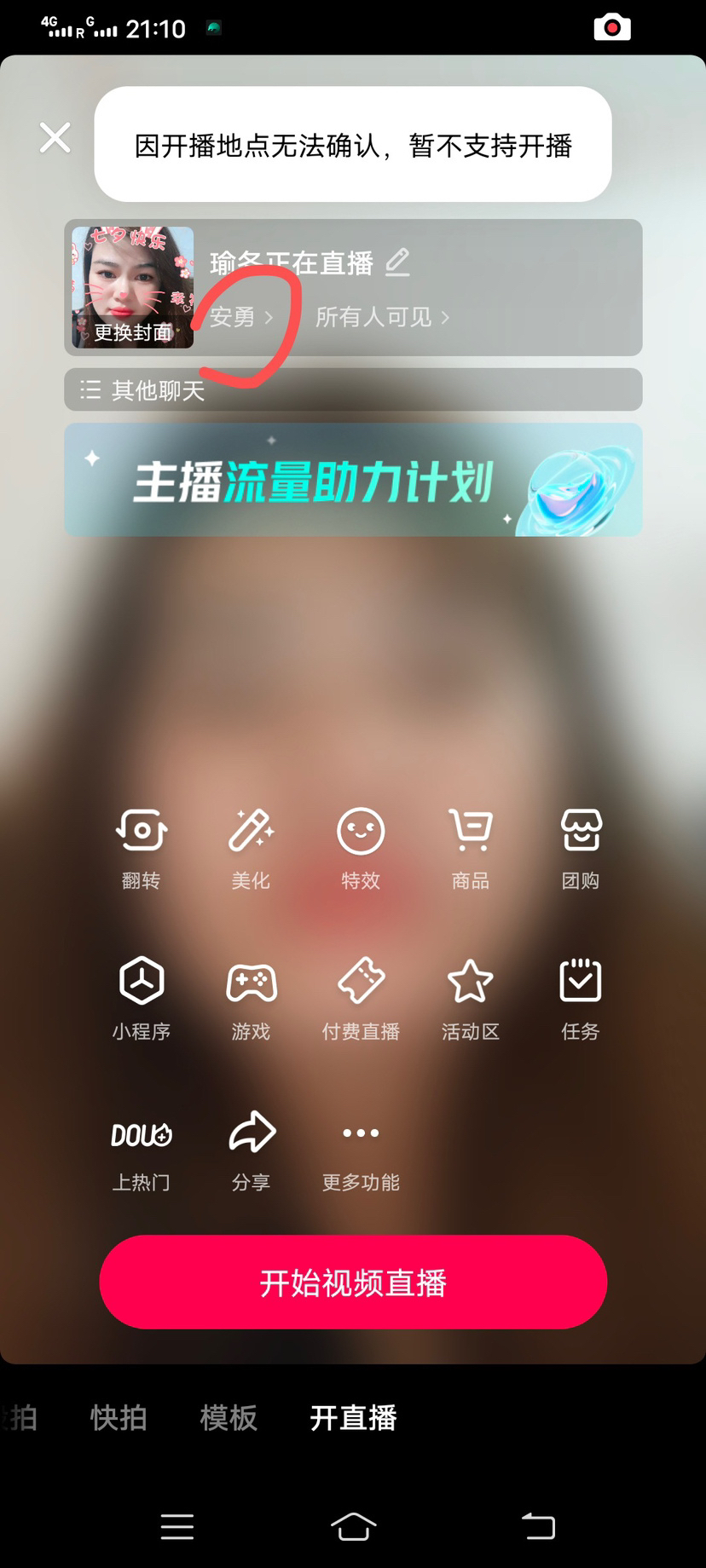Open the 安勇 location selector
The height and width of the screenshot is (1568, 706).
(242, 317)
